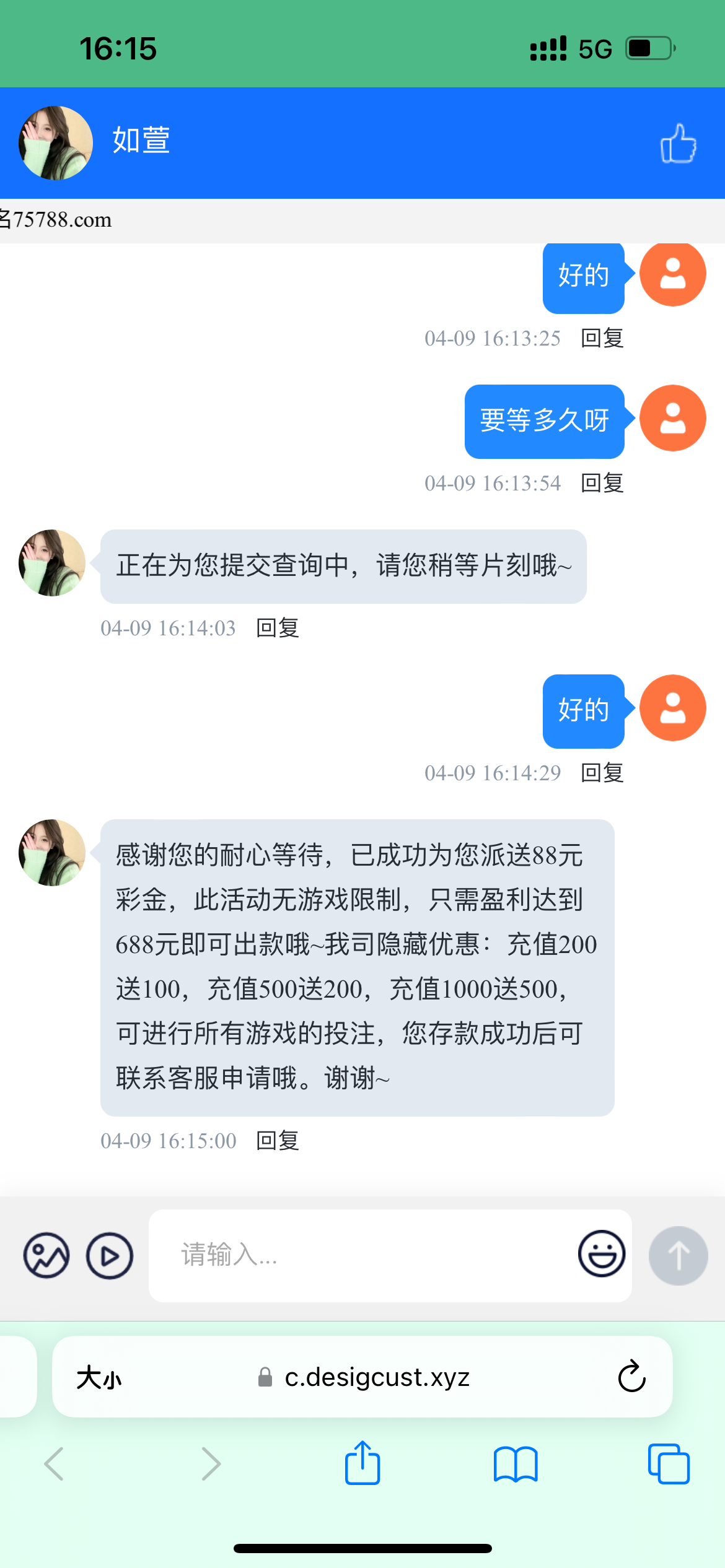Go back in browser history
Image resolution: width=725 pixels, height=1568 pixels.
pos(54,1464)
